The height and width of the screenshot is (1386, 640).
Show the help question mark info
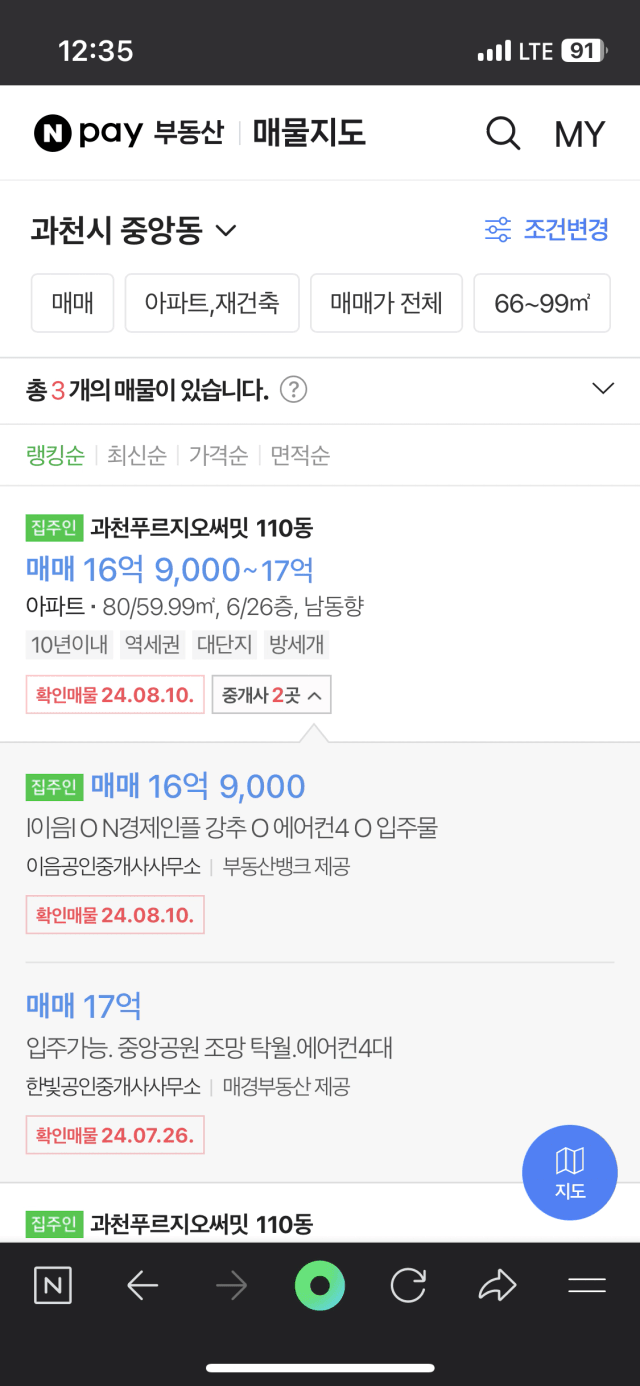pyautogui.click(x=293, y=389)
